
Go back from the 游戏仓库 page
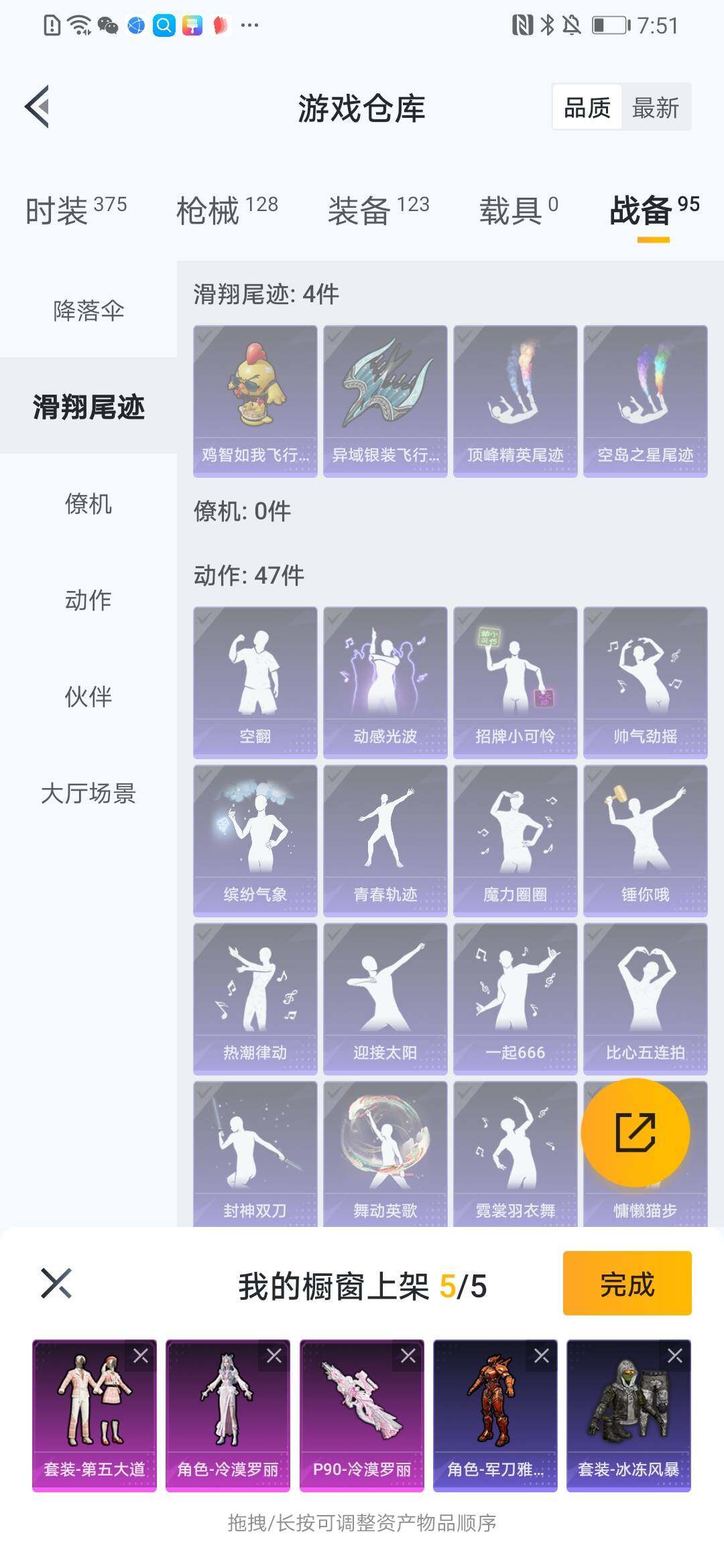pos(38,107)
